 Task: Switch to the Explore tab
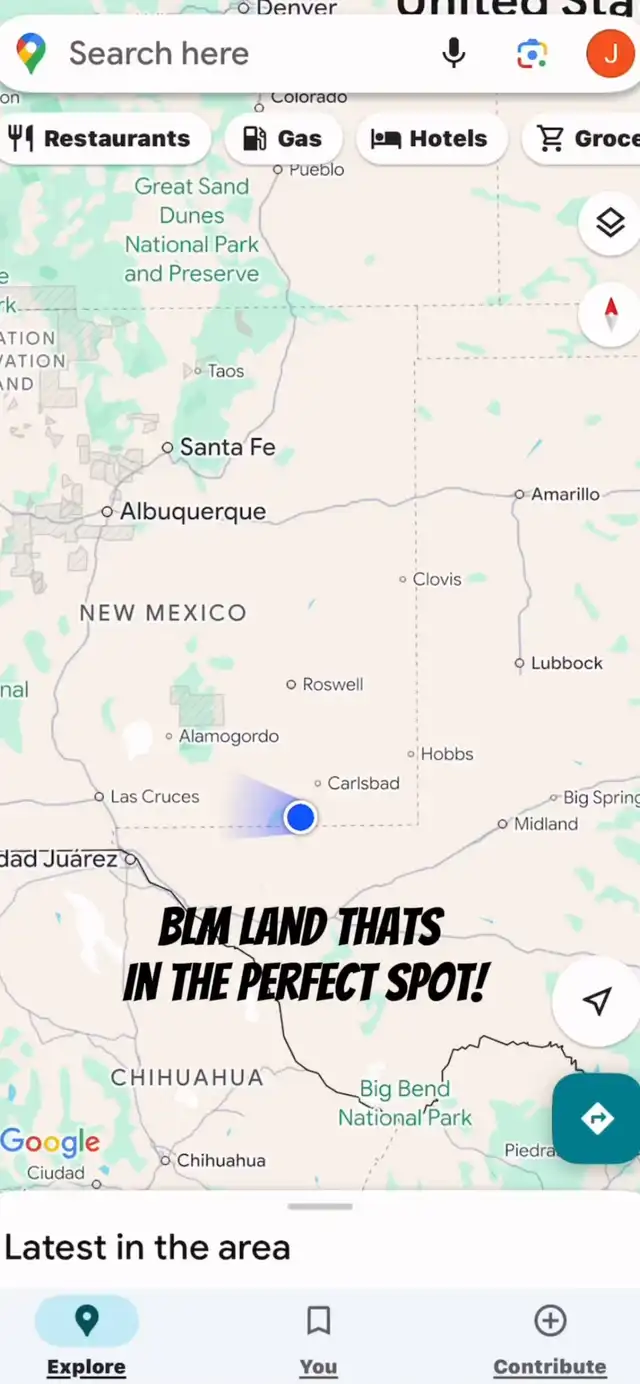click(87, 1335)
